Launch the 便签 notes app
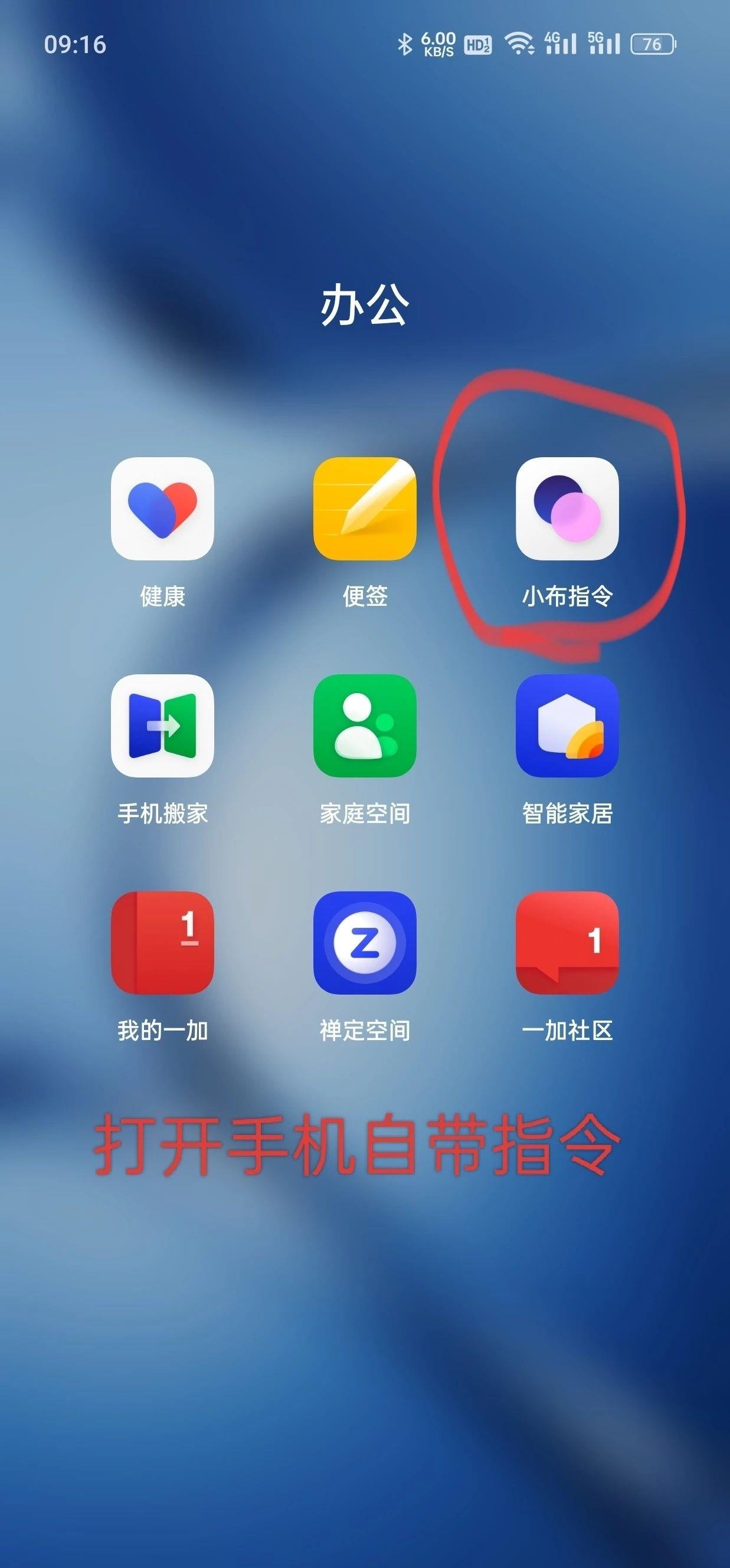This screenshot has height=1568, width=730. 365,509
